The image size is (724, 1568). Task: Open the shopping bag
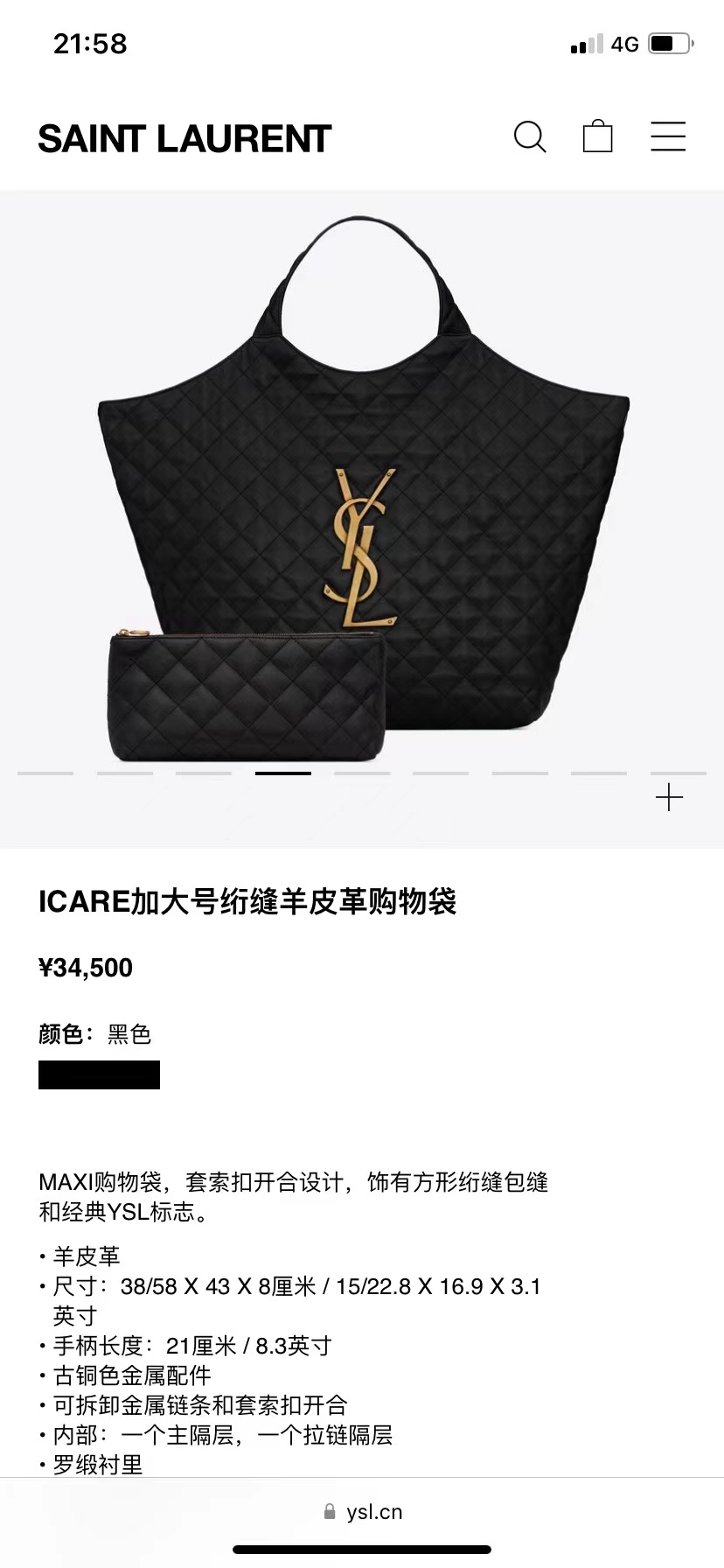[597, 136]
